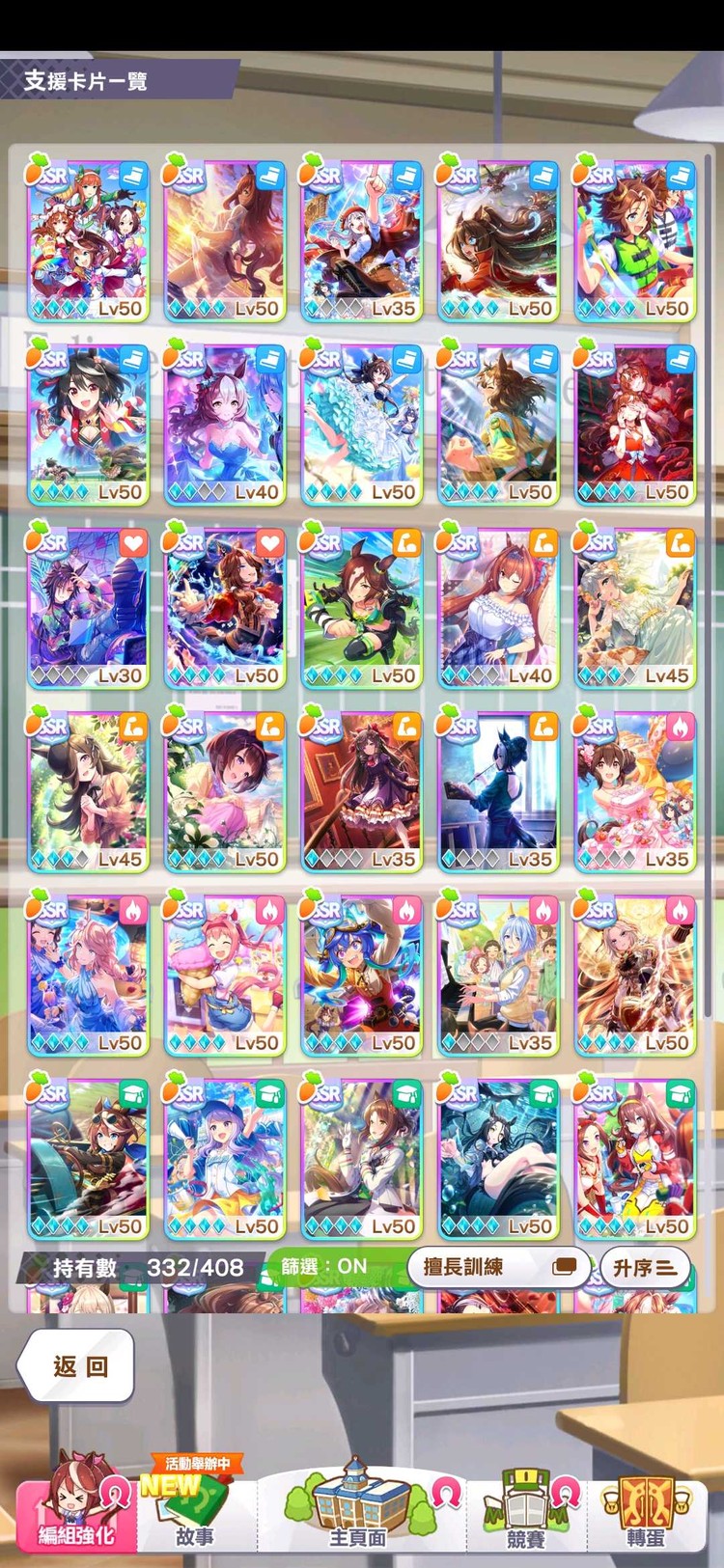
Task: Toggle the 升序 ascending sort order
Action: (644, 1267)
